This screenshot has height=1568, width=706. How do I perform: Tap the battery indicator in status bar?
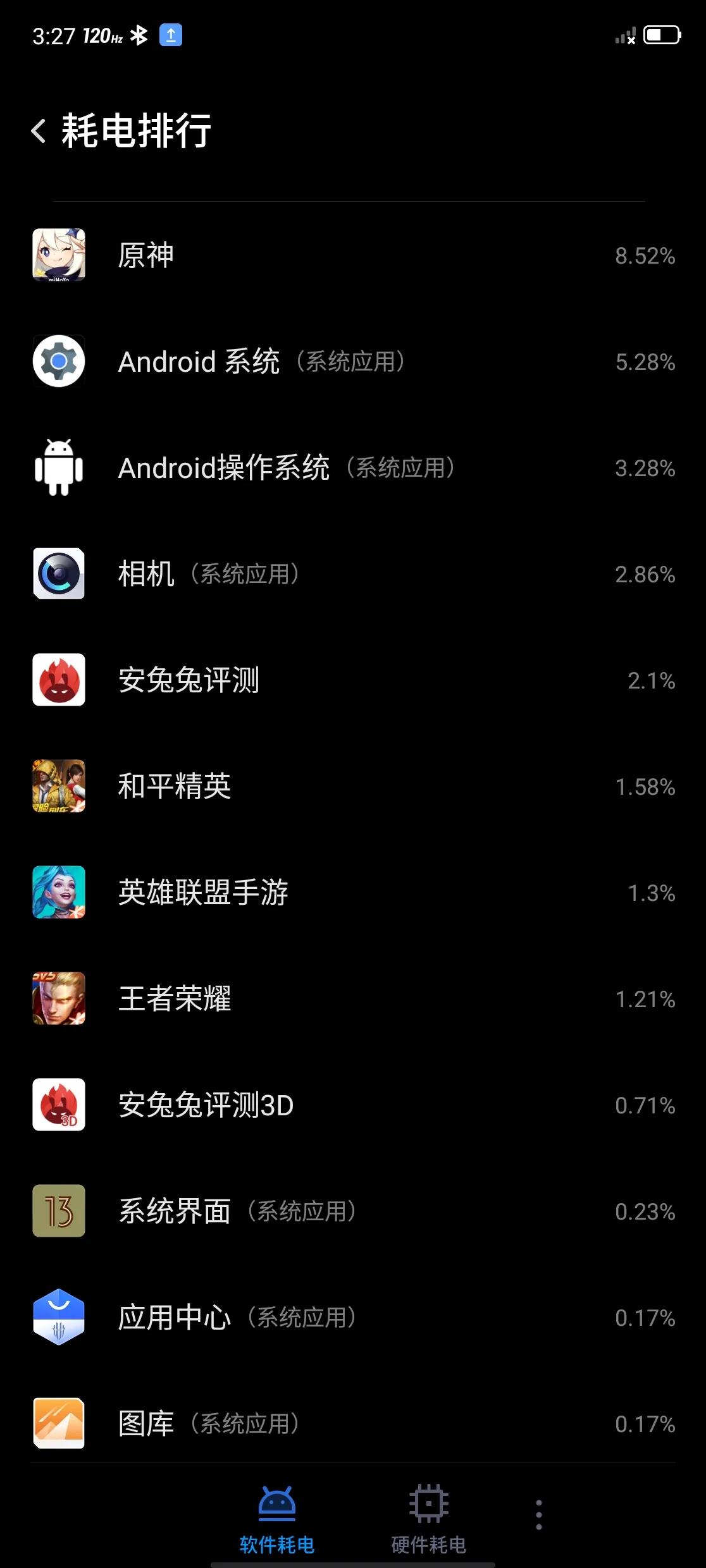click(660, 35)
